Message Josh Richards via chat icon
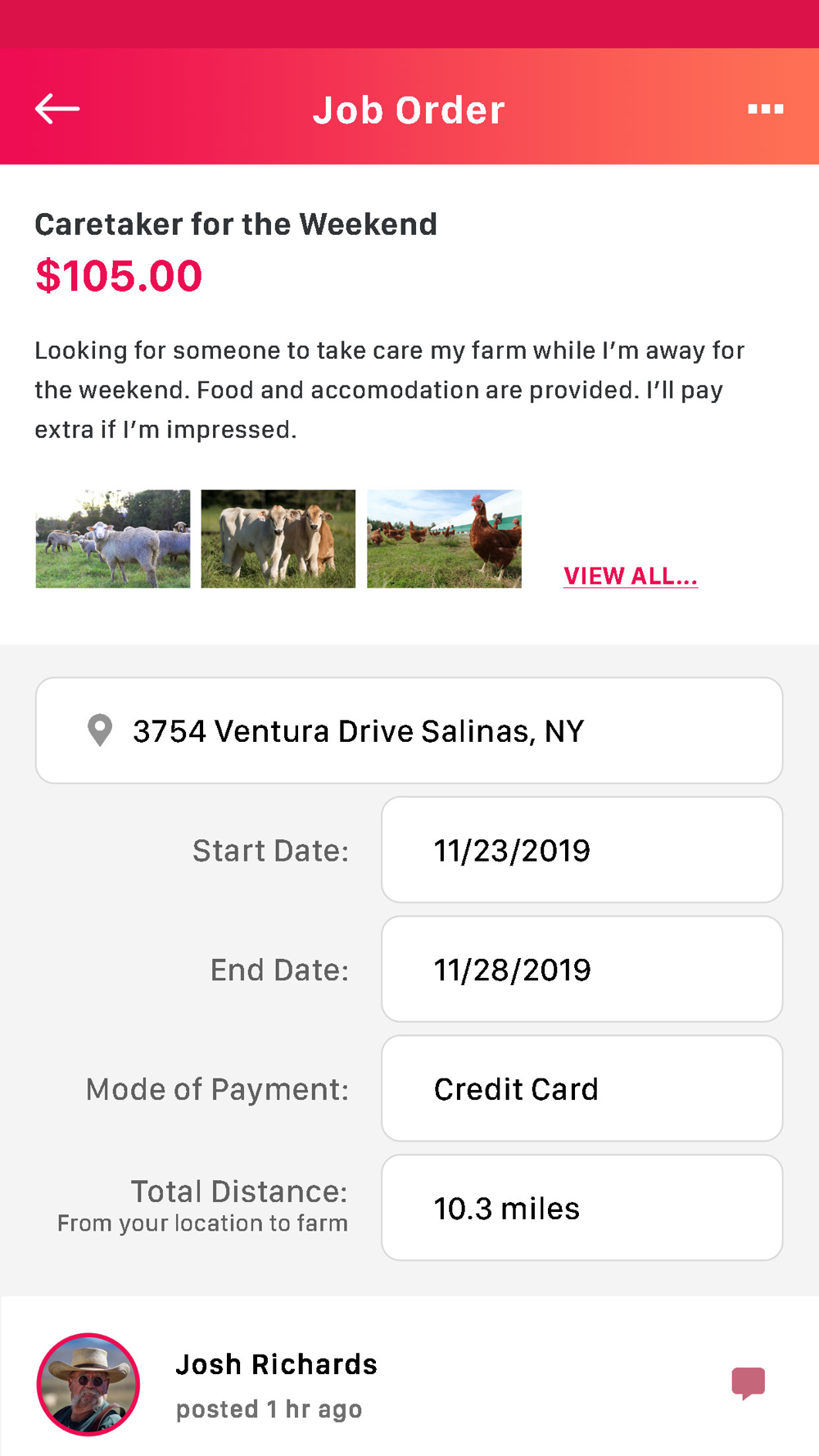The height and width of the screenshot is (1456, 819). (749, 1383)
